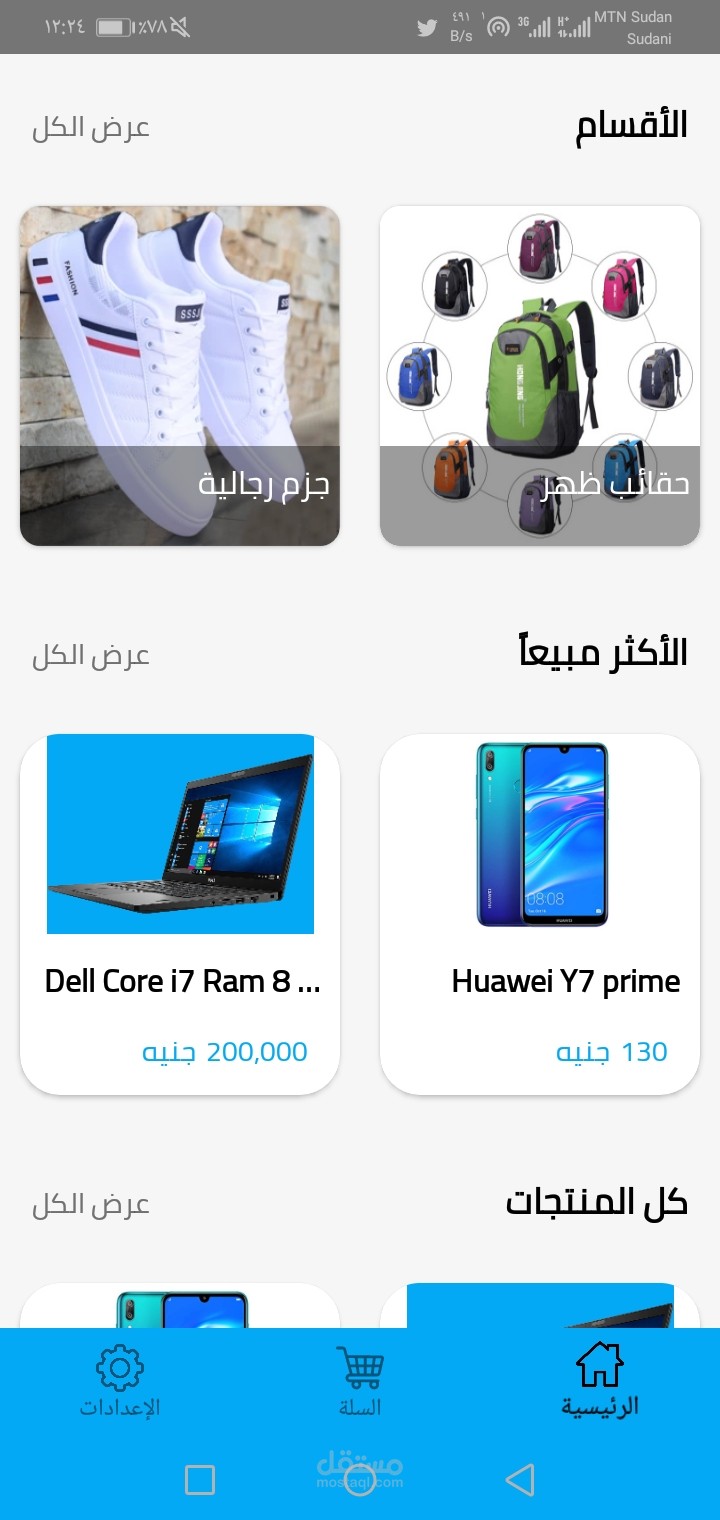This screenshot has height=1520, width=720.
Task: Open the حقائب ظهر backpacks category
Action: [x=540, y=376]
